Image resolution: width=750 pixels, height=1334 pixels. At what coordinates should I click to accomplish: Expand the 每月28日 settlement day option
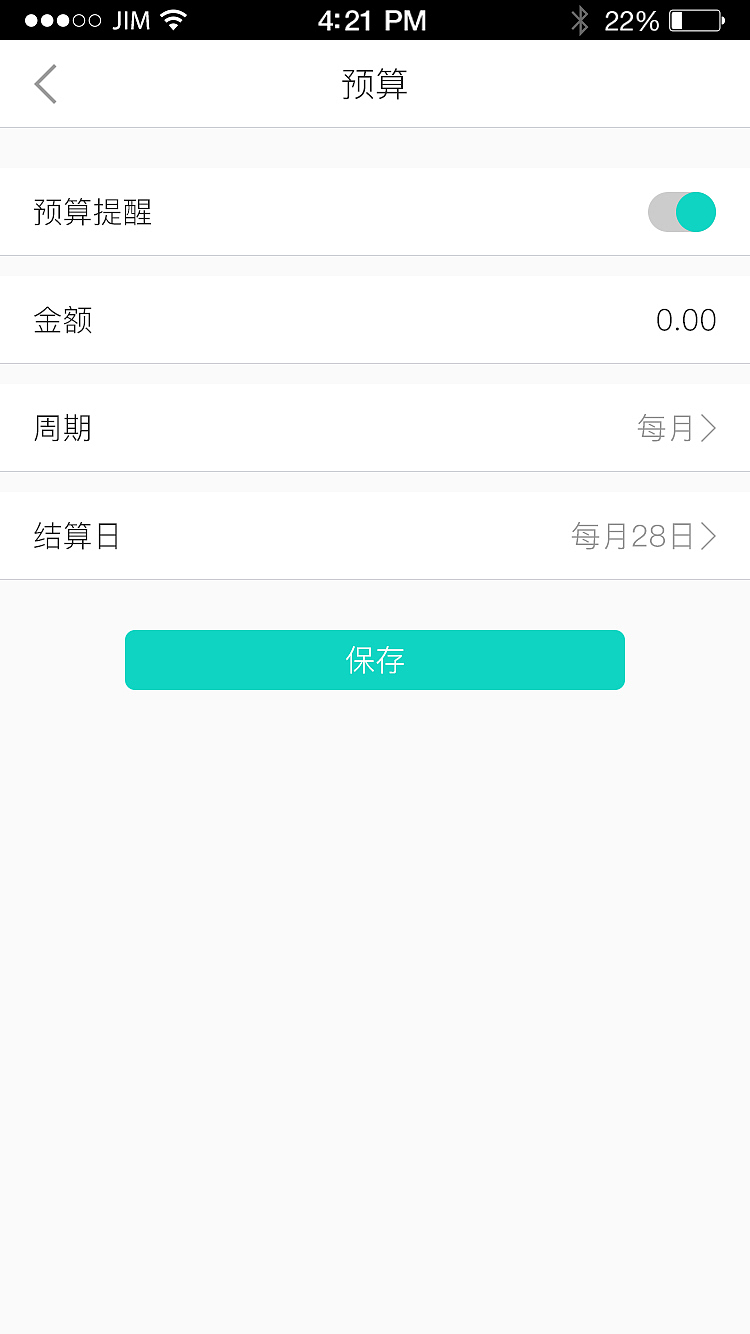(632, 535)
